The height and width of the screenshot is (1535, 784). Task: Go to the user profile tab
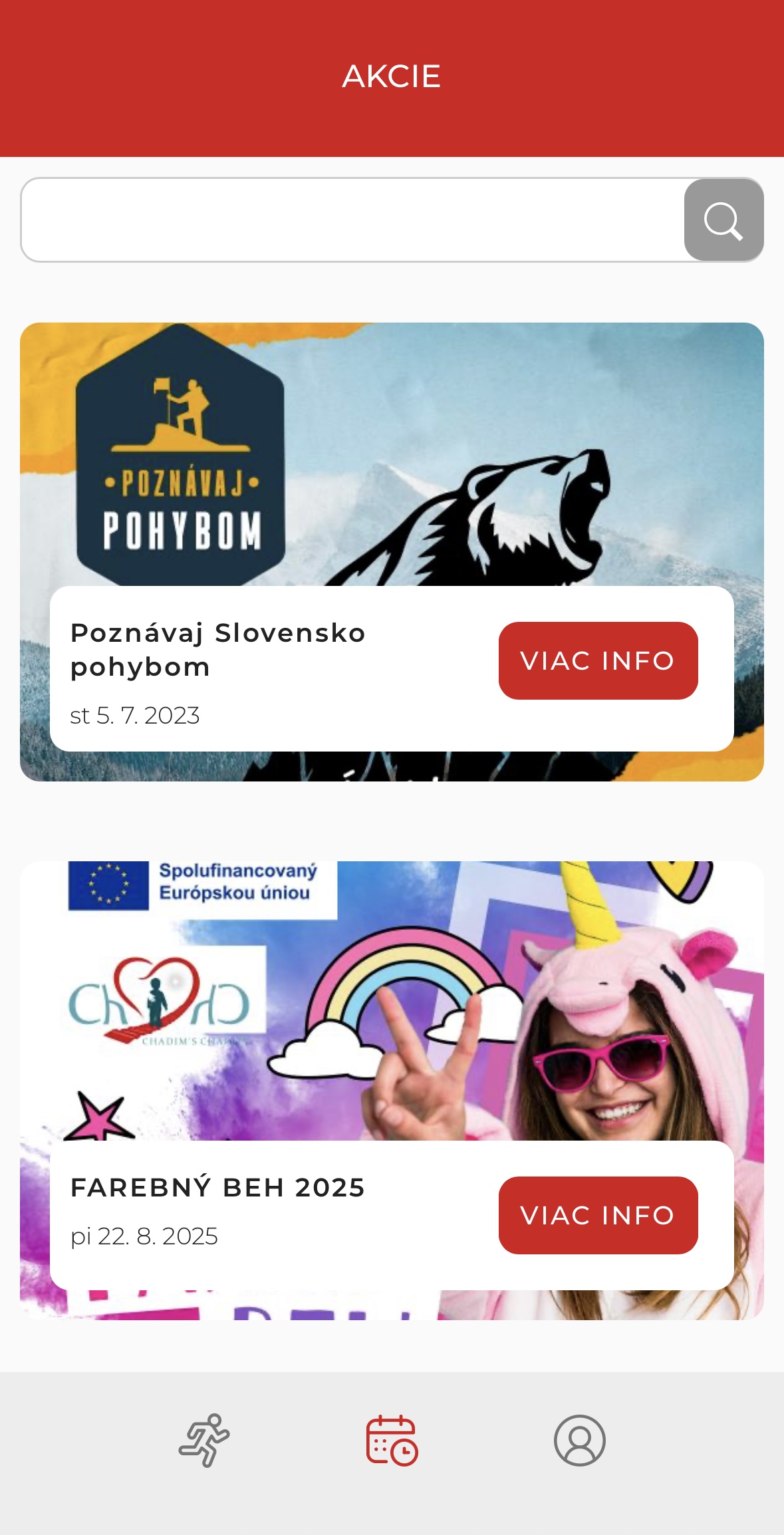click(579, 1441)
